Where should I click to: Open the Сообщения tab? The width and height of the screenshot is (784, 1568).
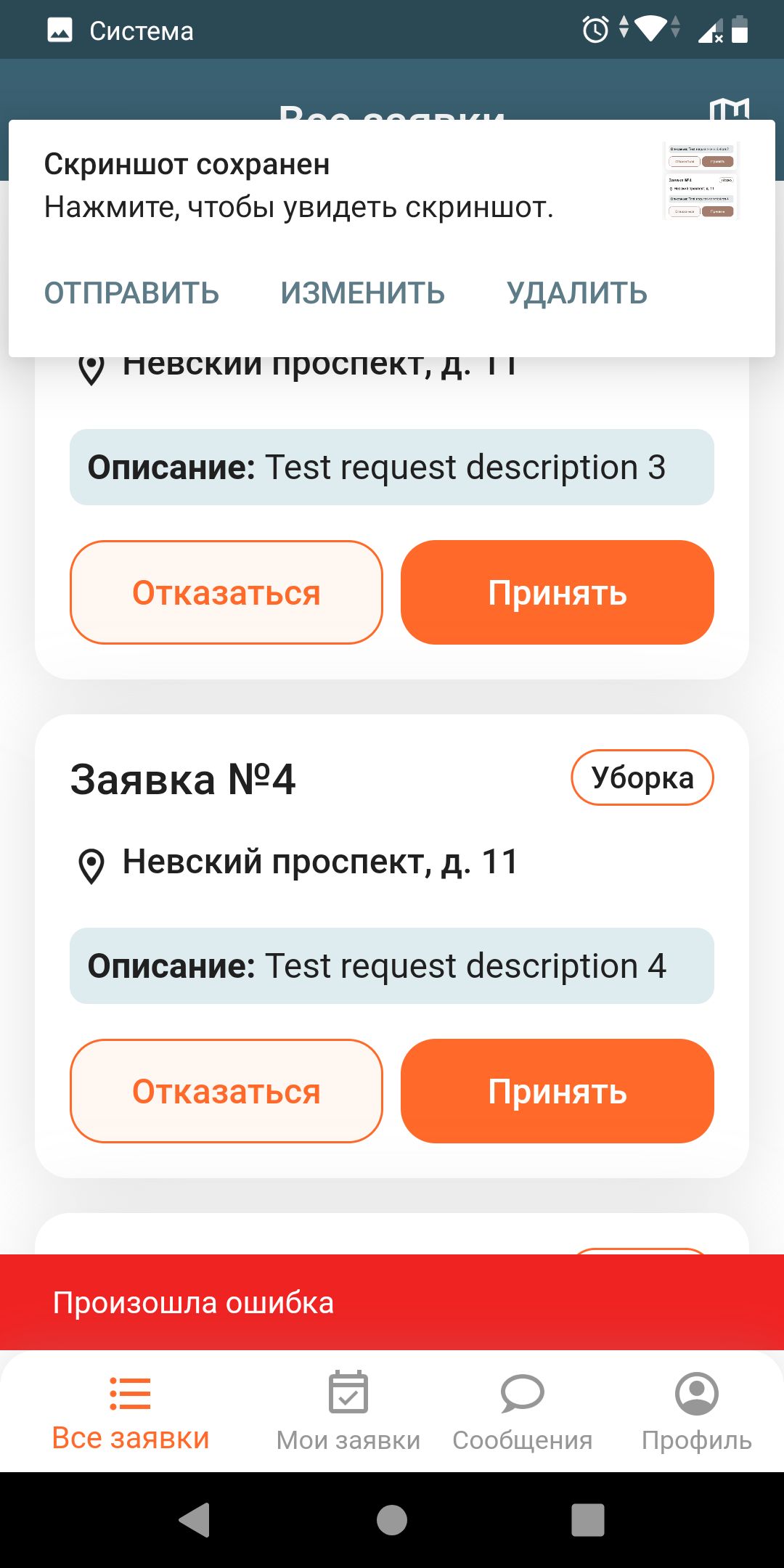tap(522, 1413)
